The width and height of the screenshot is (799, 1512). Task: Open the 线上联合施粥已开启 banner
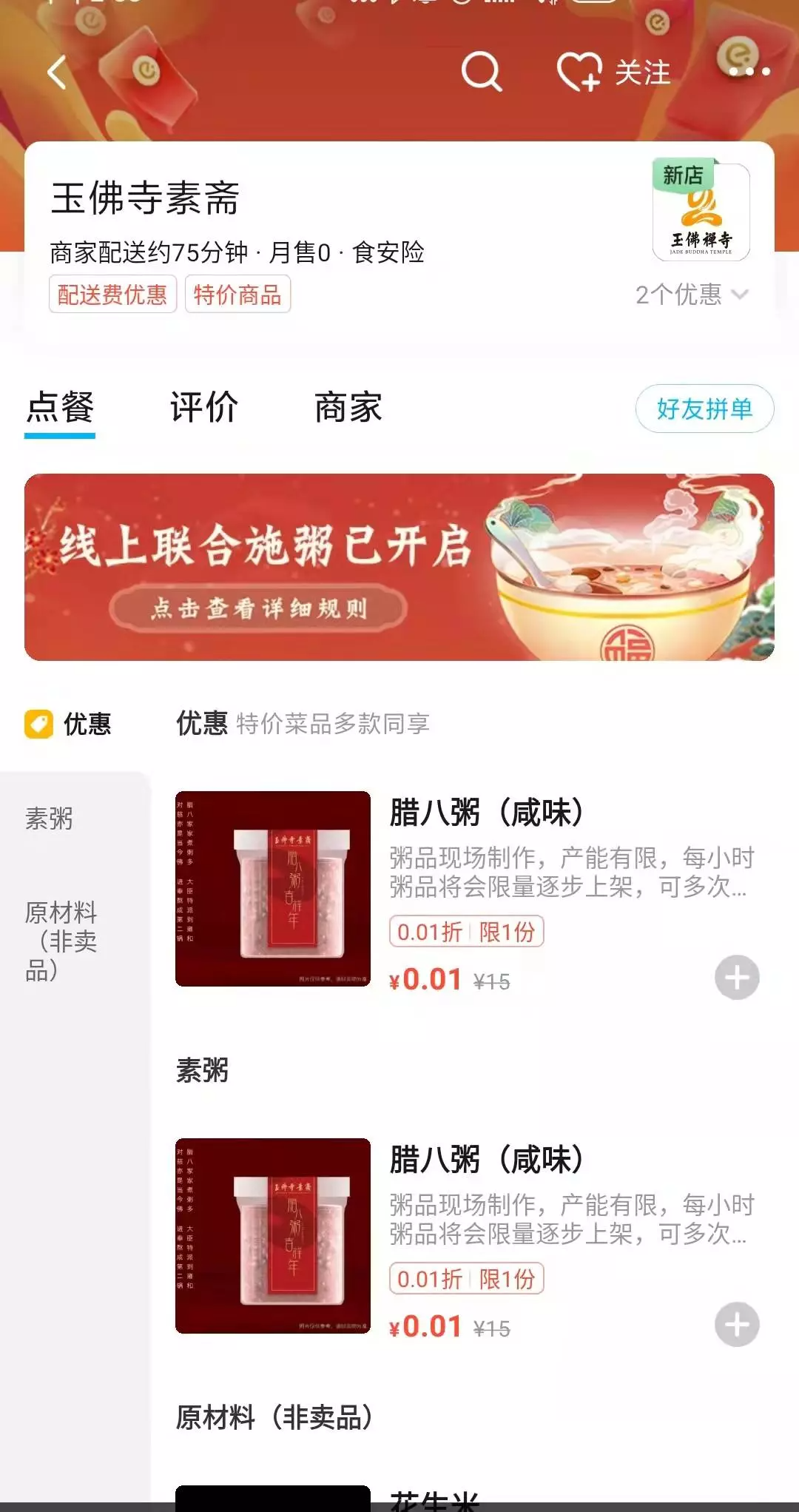[x=399, y=567]
